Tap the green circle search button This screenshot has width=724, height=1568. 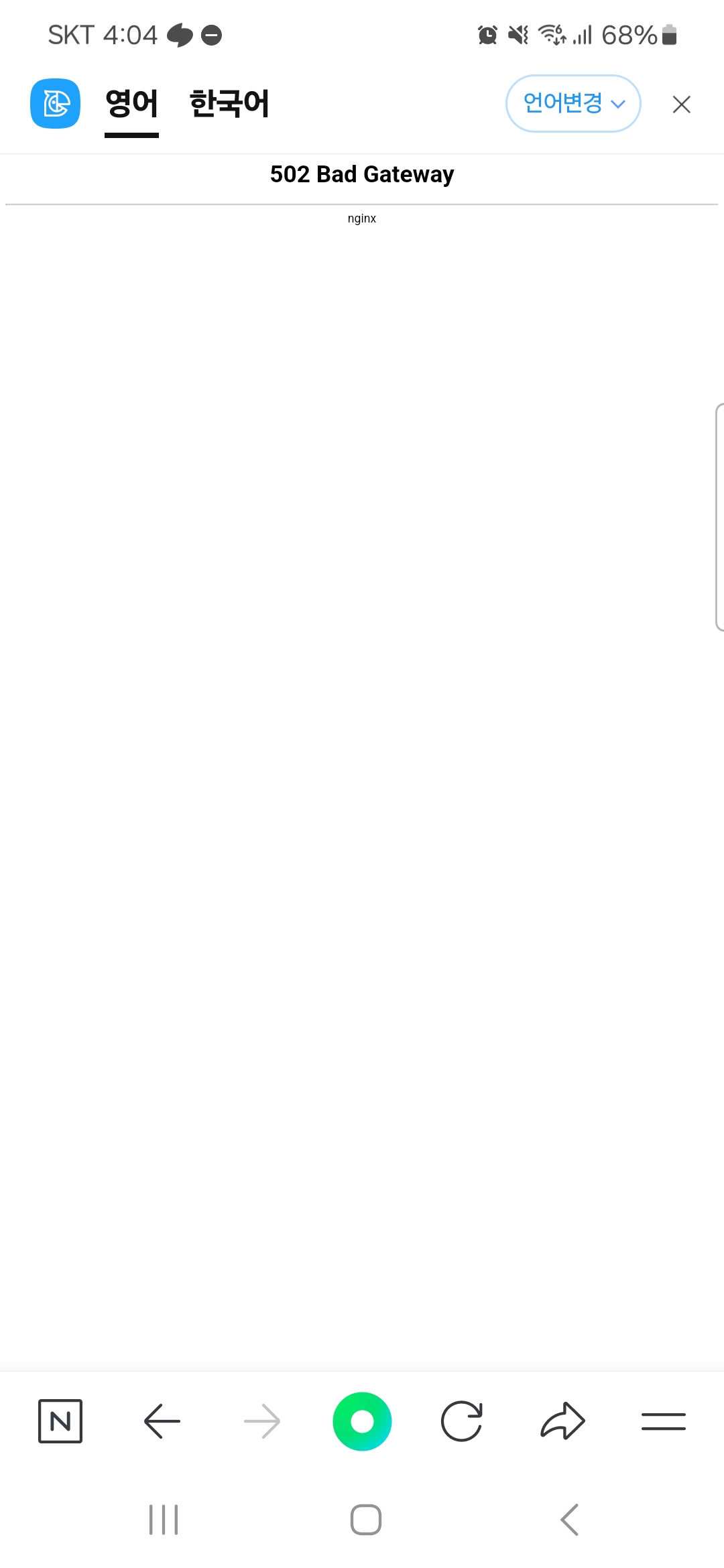362,1421
